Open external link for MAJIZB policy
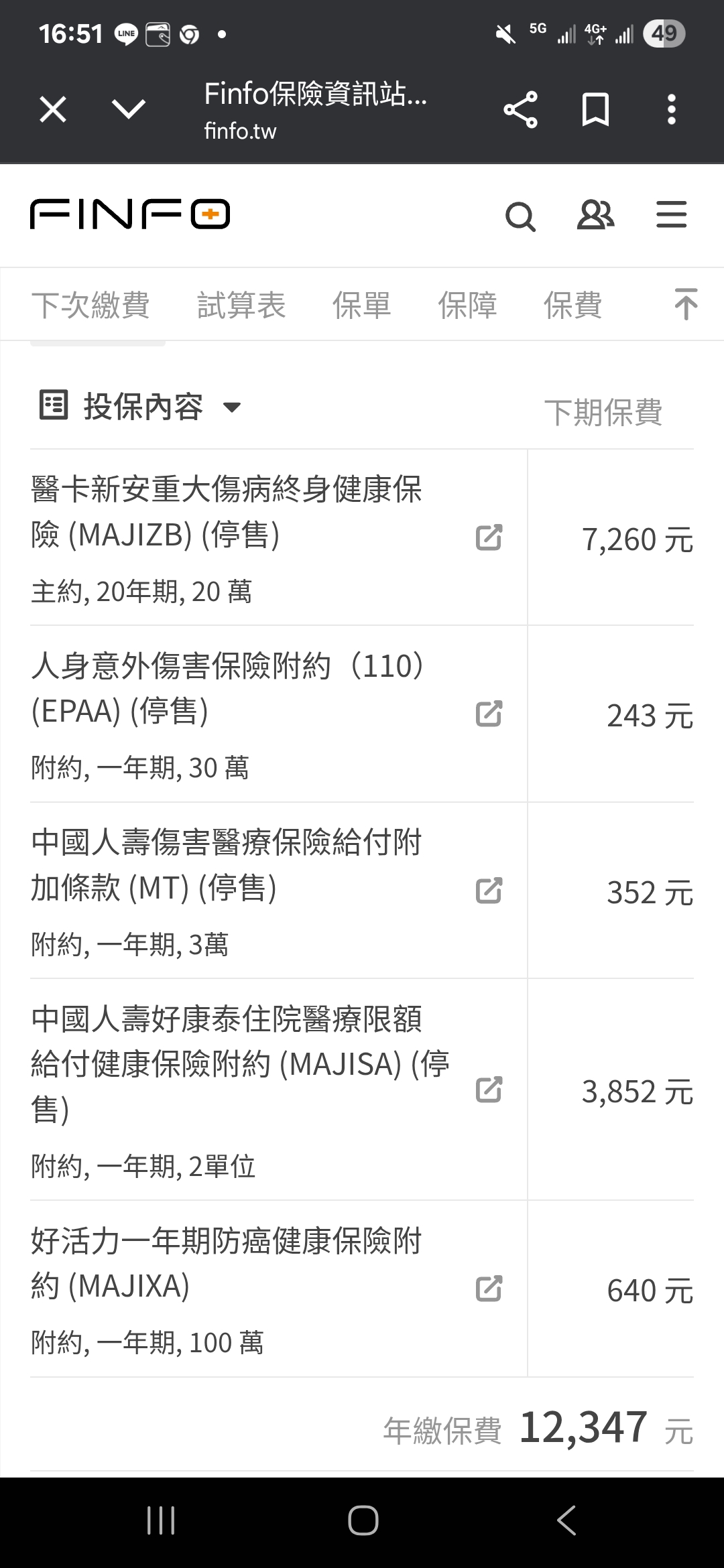 [489, 537]
